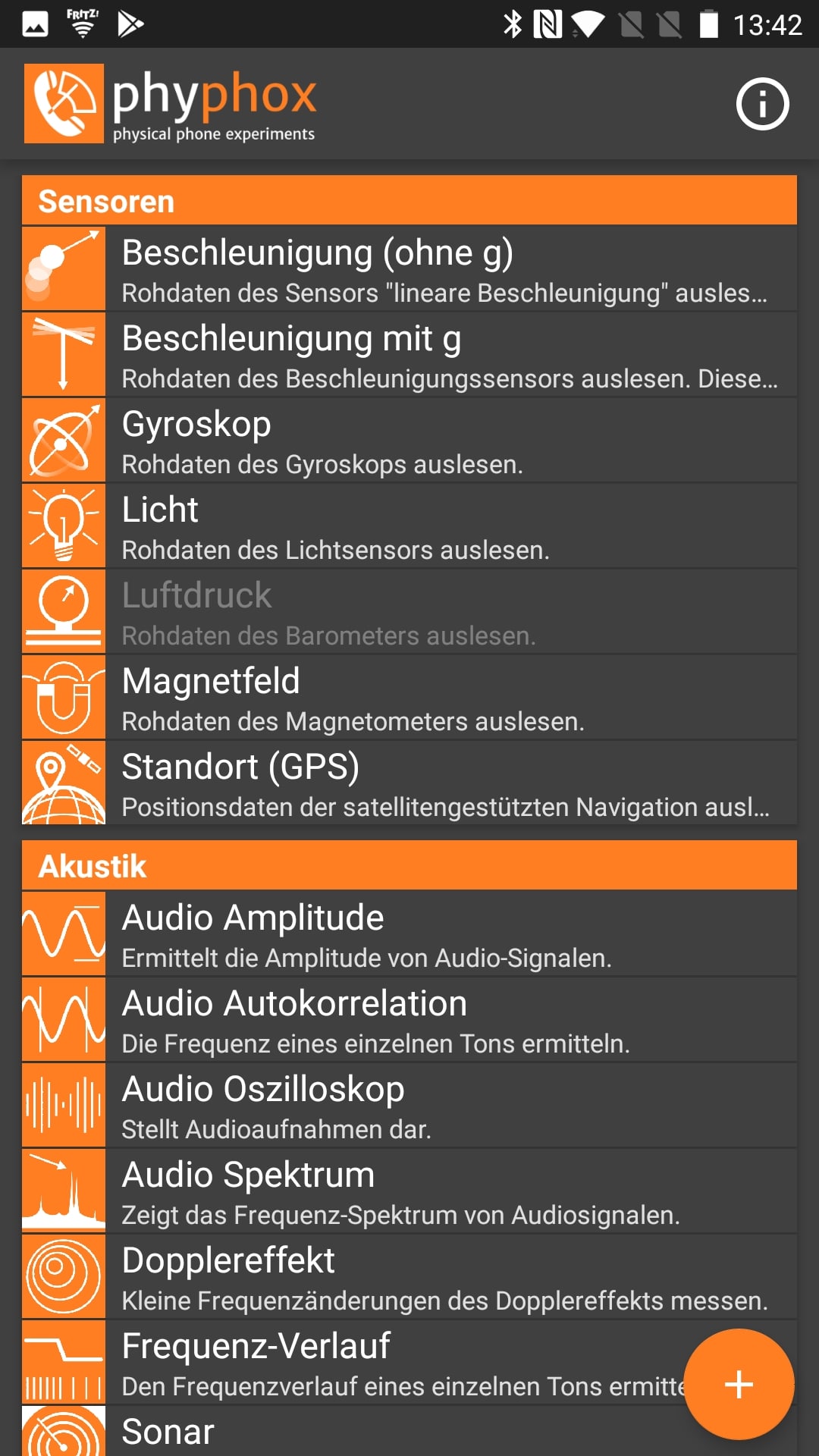
Task: Launch Audio Spektrum experiment
Action: pyautogui.click(x=409, y=1191)
